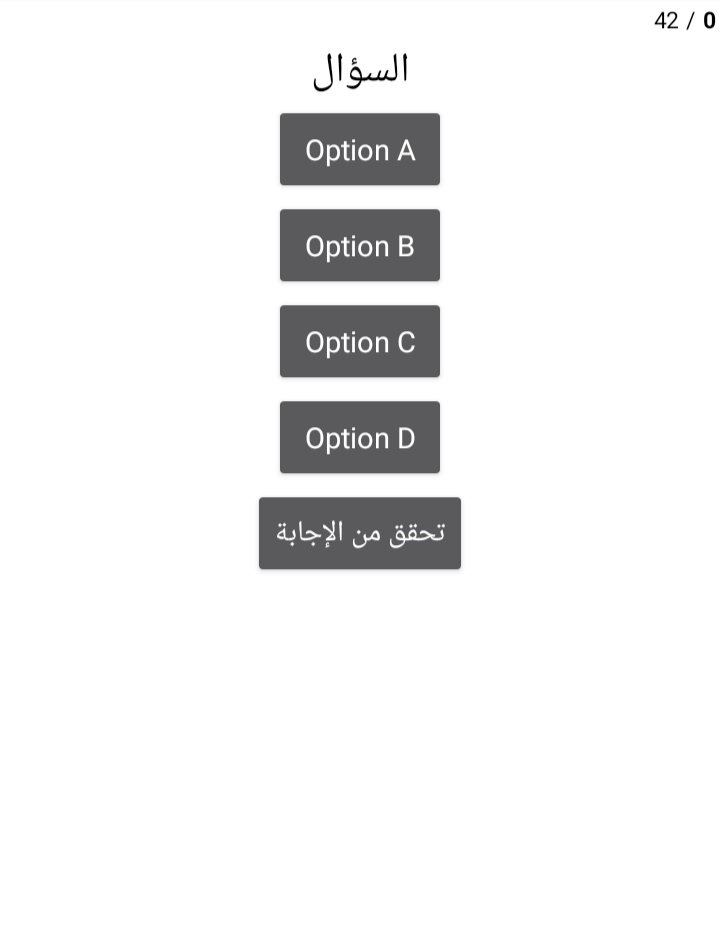Choose Option B
This screenshot has width=720, height=925.
360,246
